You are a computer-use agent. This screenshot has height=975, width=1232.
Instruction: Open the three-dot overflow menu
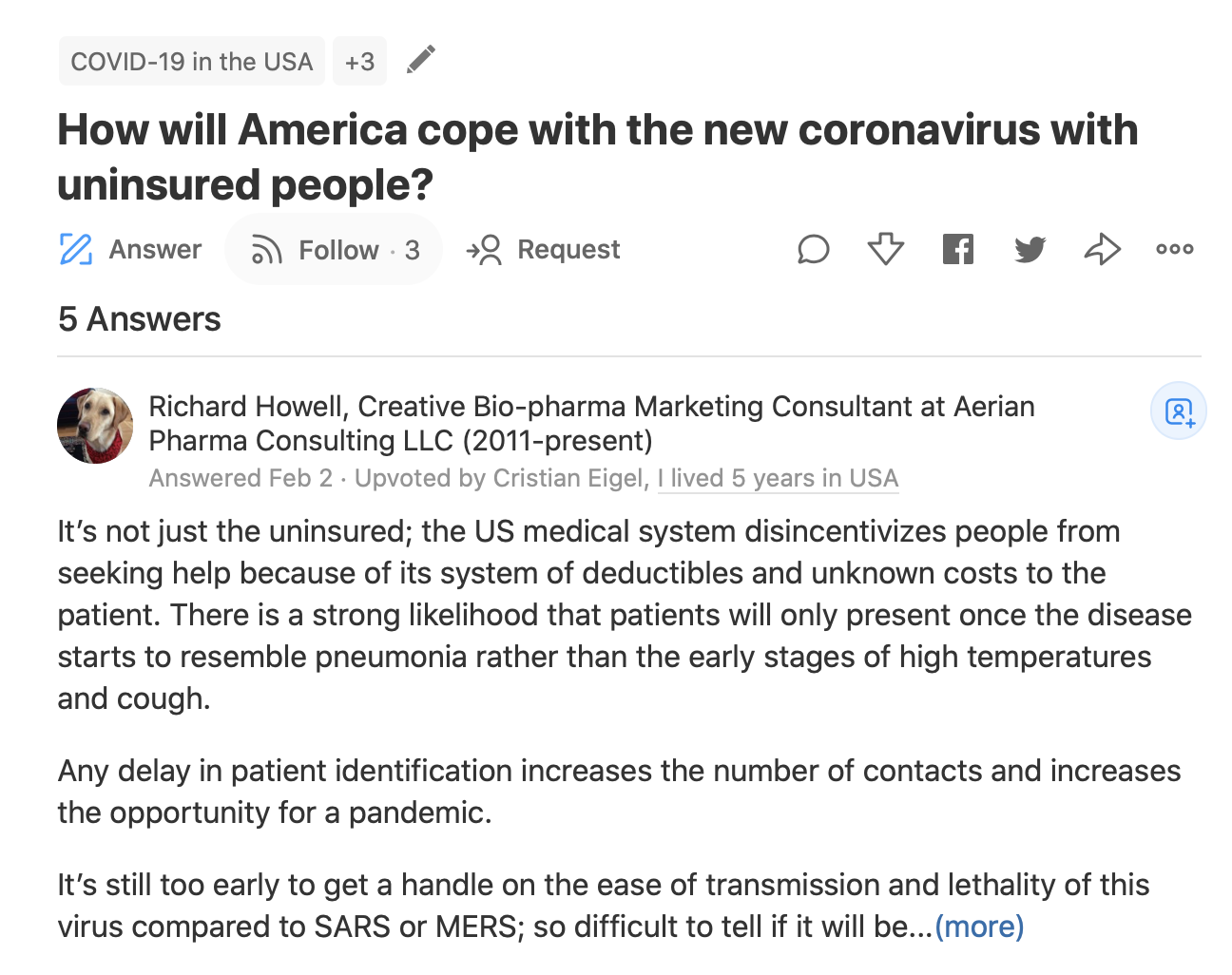(1175, 249)
